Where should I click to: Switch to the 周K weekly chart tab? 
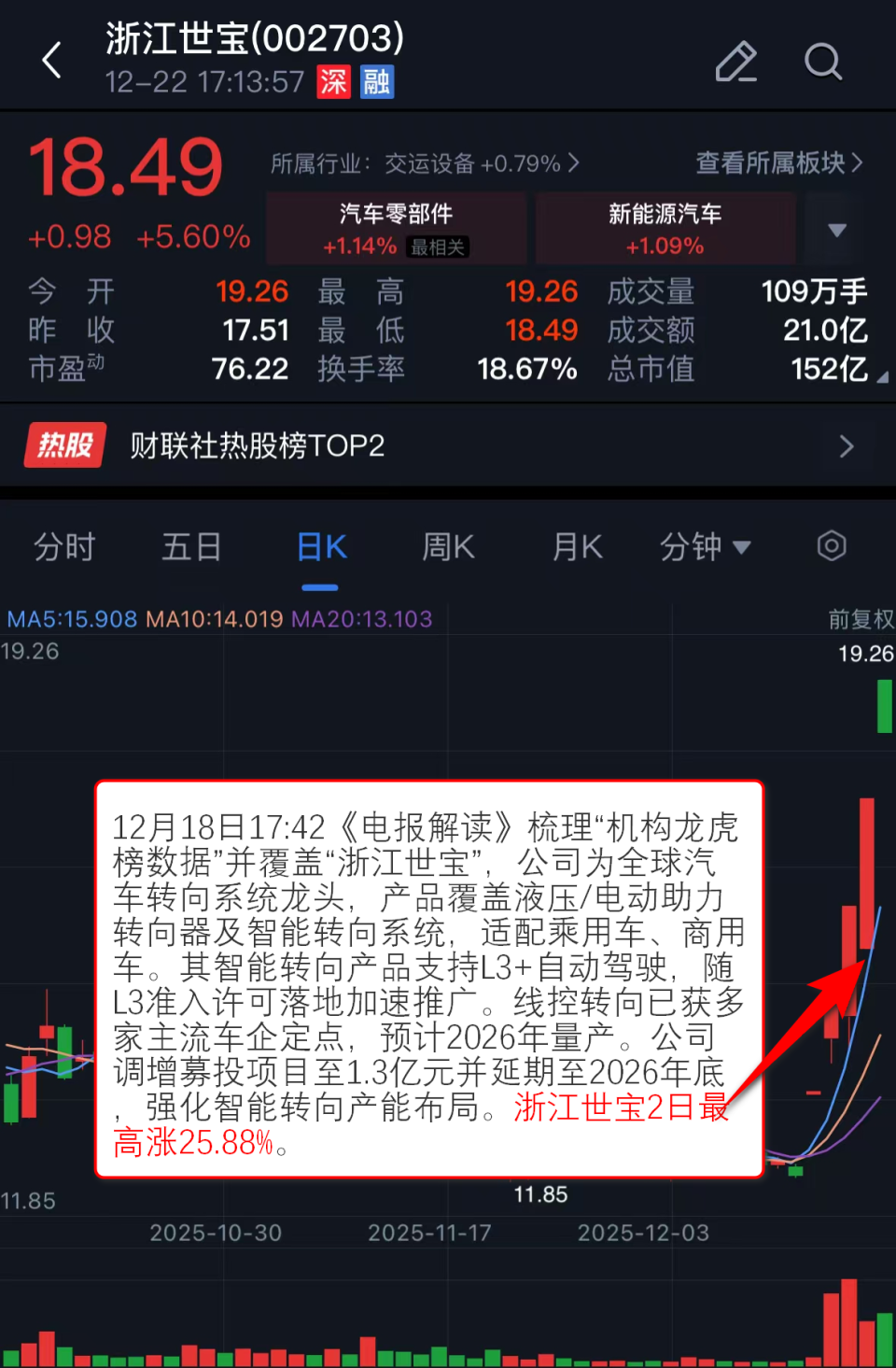[x=448, y=546]
